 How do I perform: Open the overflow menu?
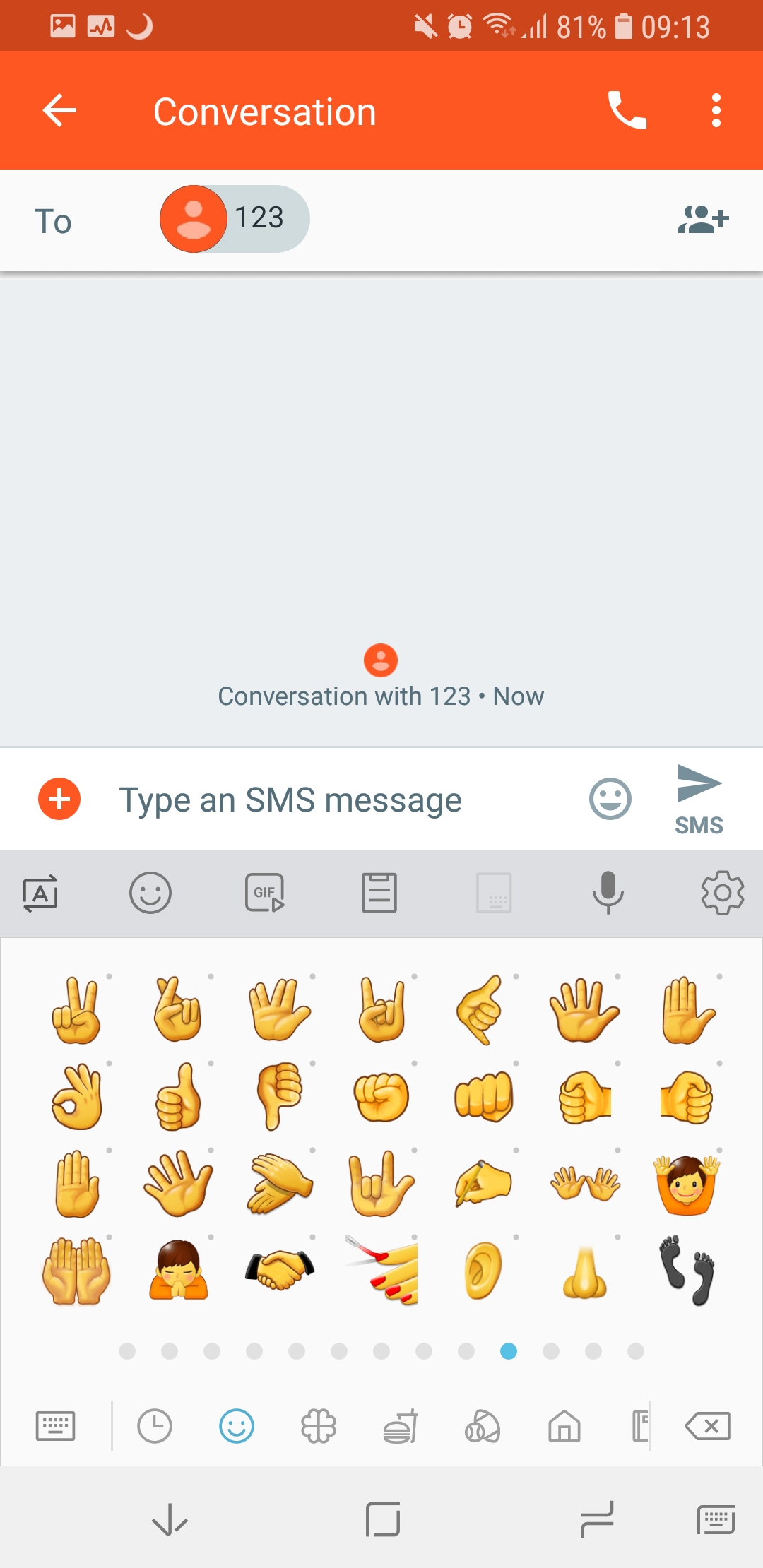(716, 110)
